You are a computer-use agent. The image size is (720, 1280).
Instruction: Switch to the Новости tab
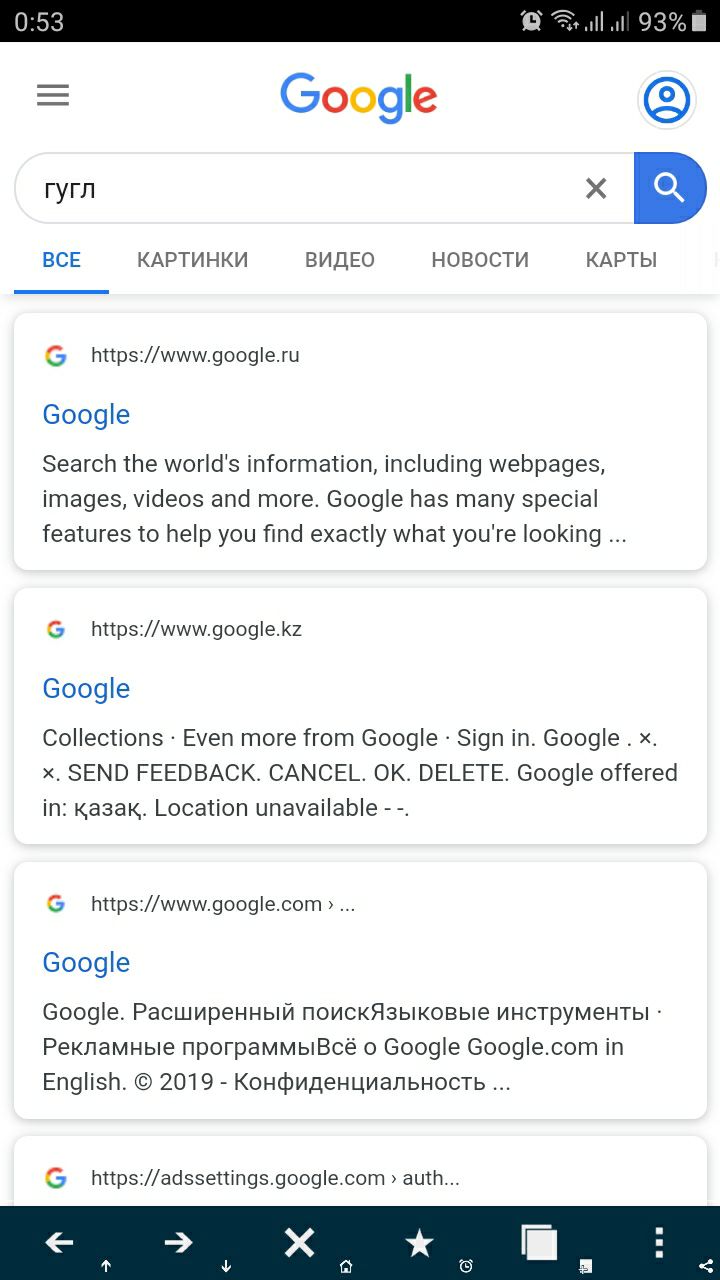[480, 260]
